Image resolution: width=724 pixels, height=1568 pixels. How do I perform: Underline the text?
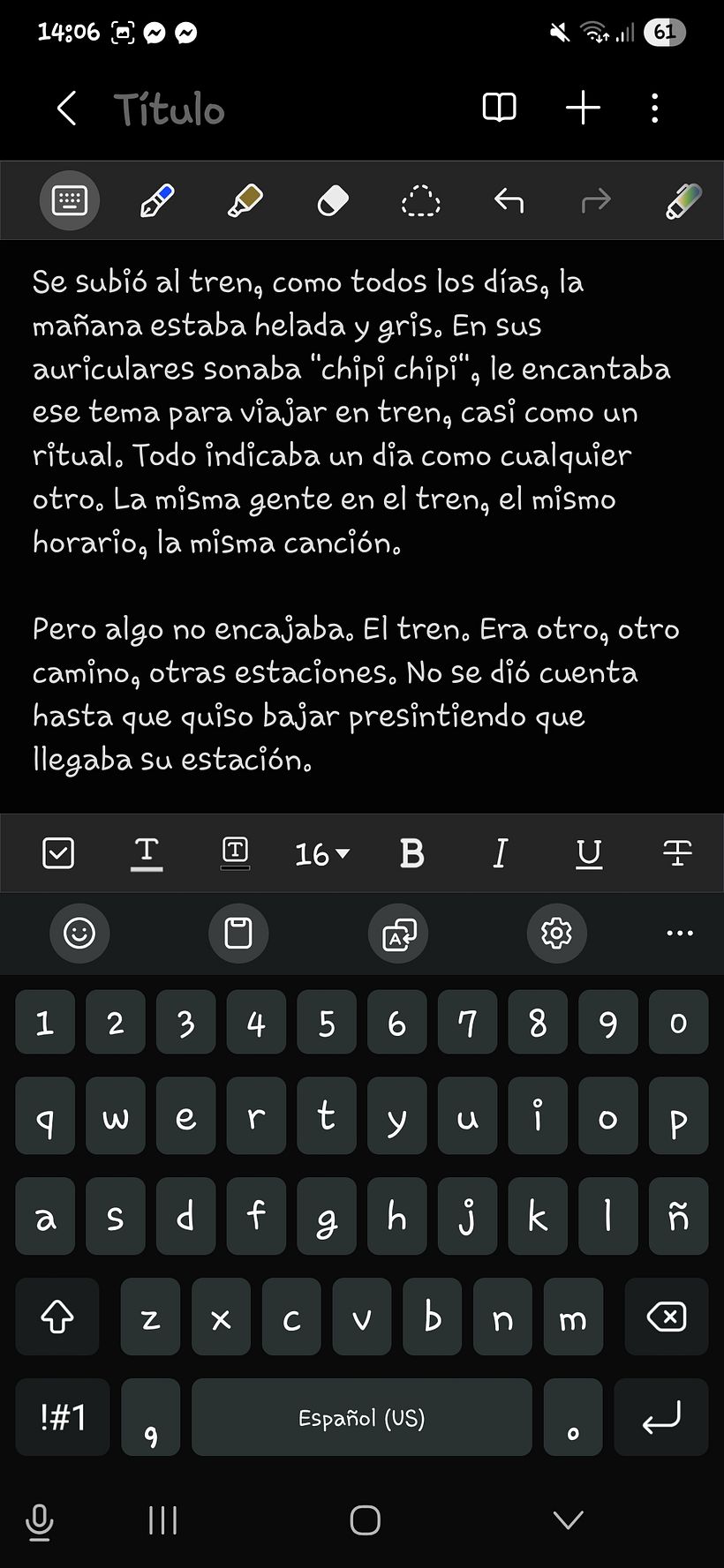pos(589,853)
